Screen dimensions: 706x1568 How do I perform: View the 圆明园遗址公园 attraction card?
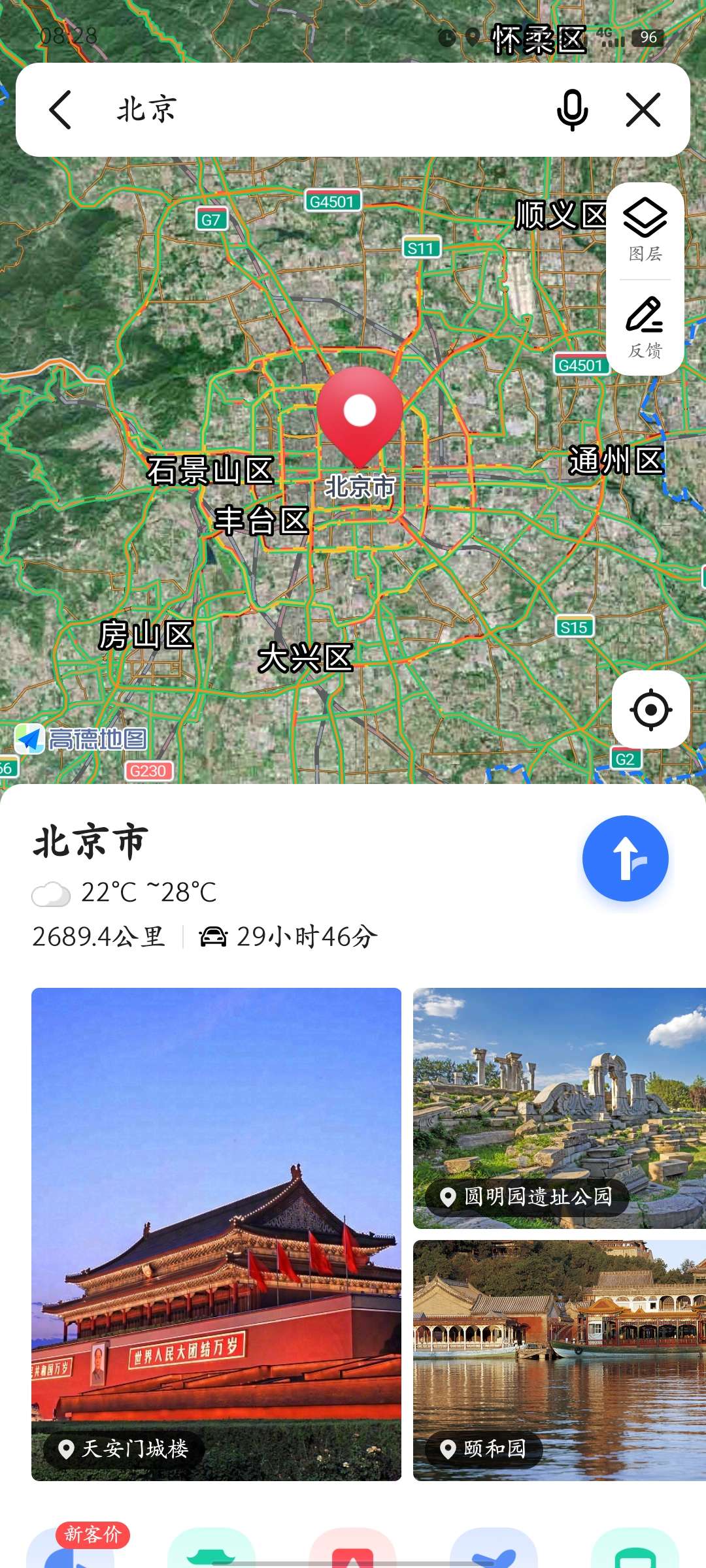560,1108
